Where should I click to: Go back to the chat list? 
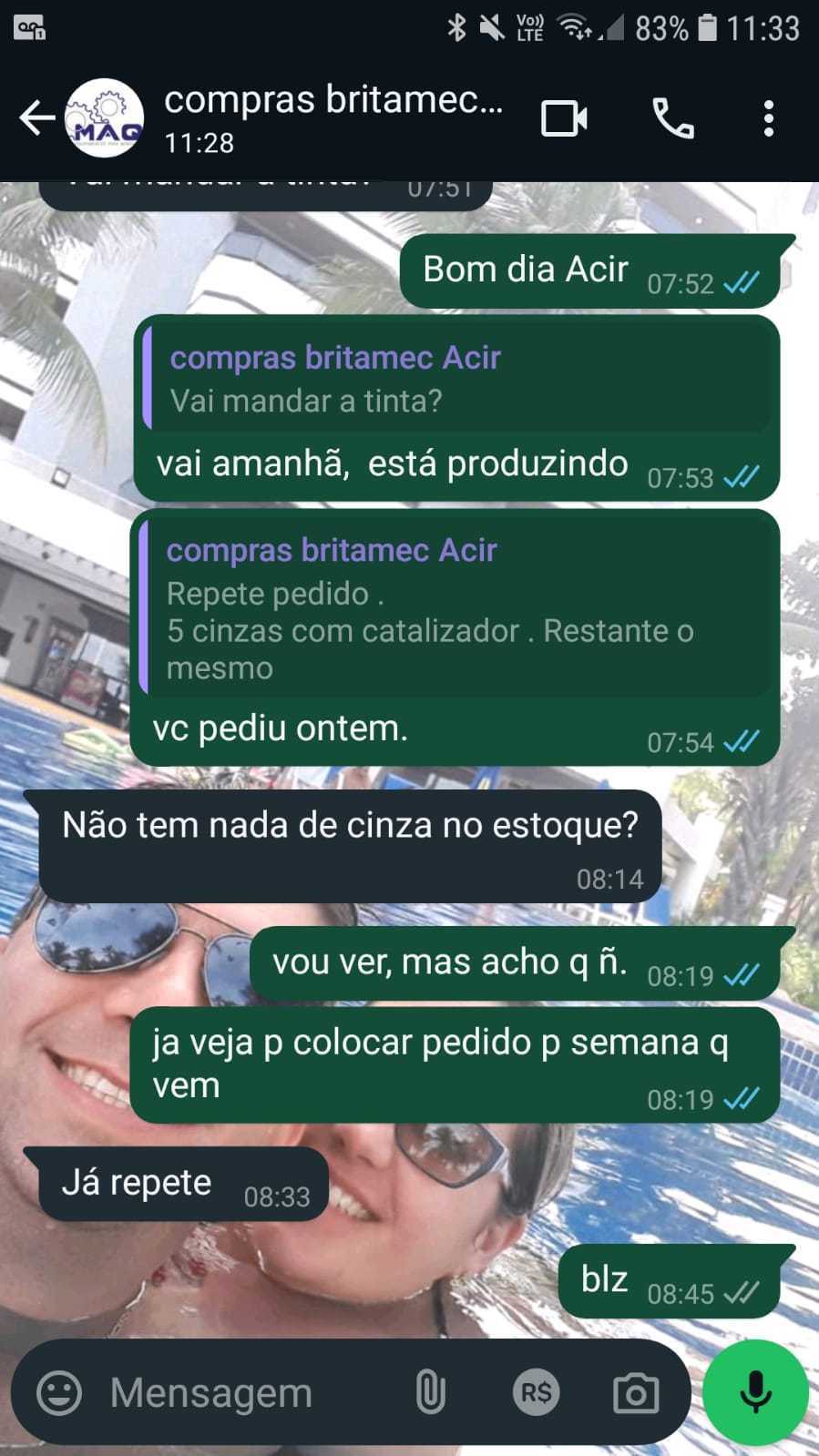click(x=36, y=118)
